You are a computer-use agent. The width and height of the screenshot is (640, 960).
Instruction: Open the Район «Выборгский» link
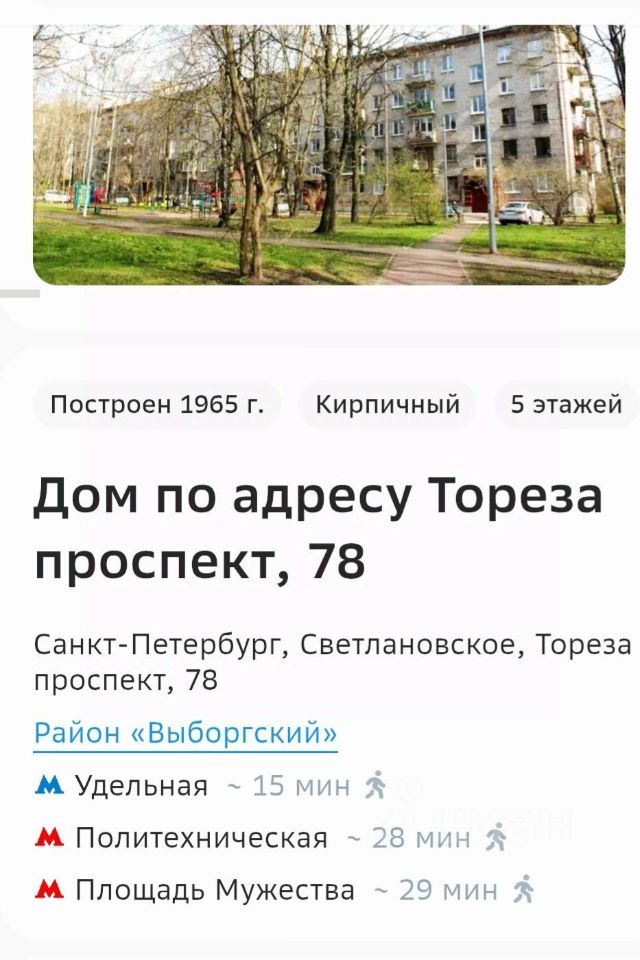[186, 733]
